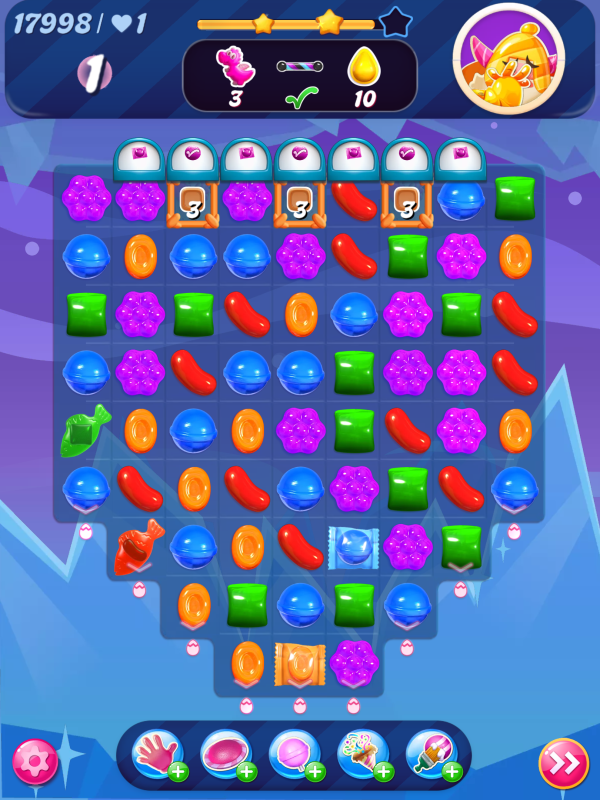Tap the blue wrapped candy
600x800 pixels.
pos(354,546)
